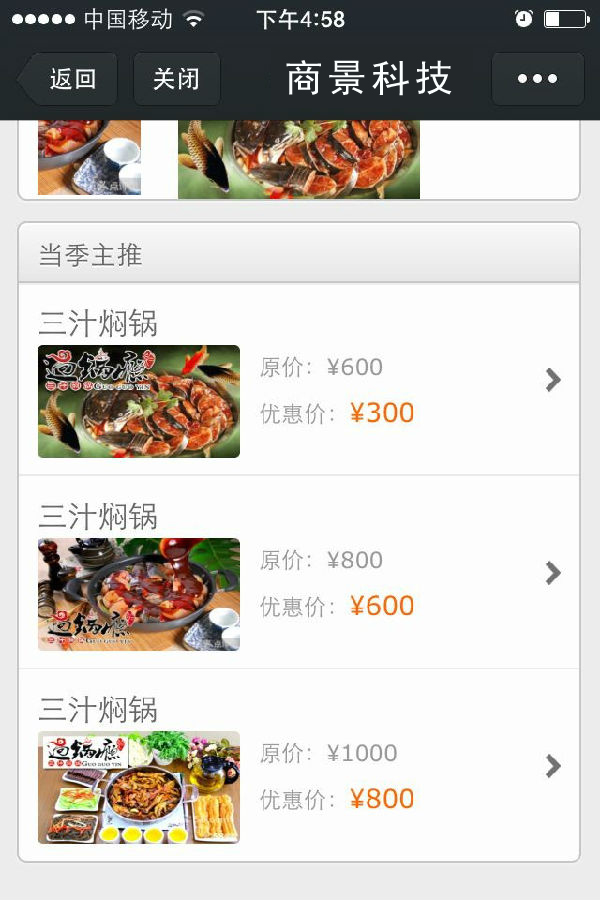Open 三汁焖锅 dish priced ¥600
This screenshot has height=900, width=600.
[299, 573]
